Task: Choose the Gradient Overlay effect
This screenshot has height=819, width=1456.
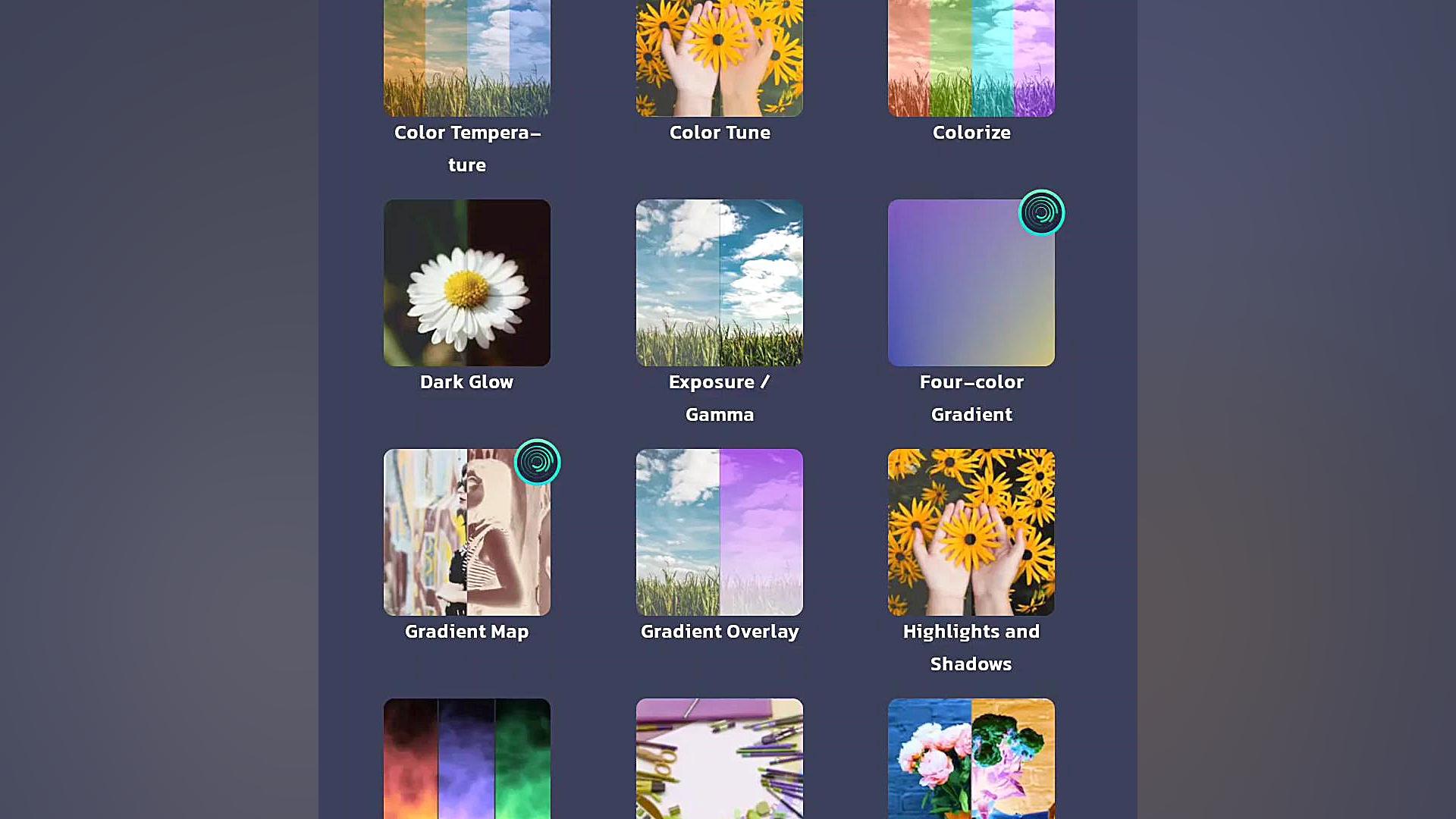Action: 719,532
